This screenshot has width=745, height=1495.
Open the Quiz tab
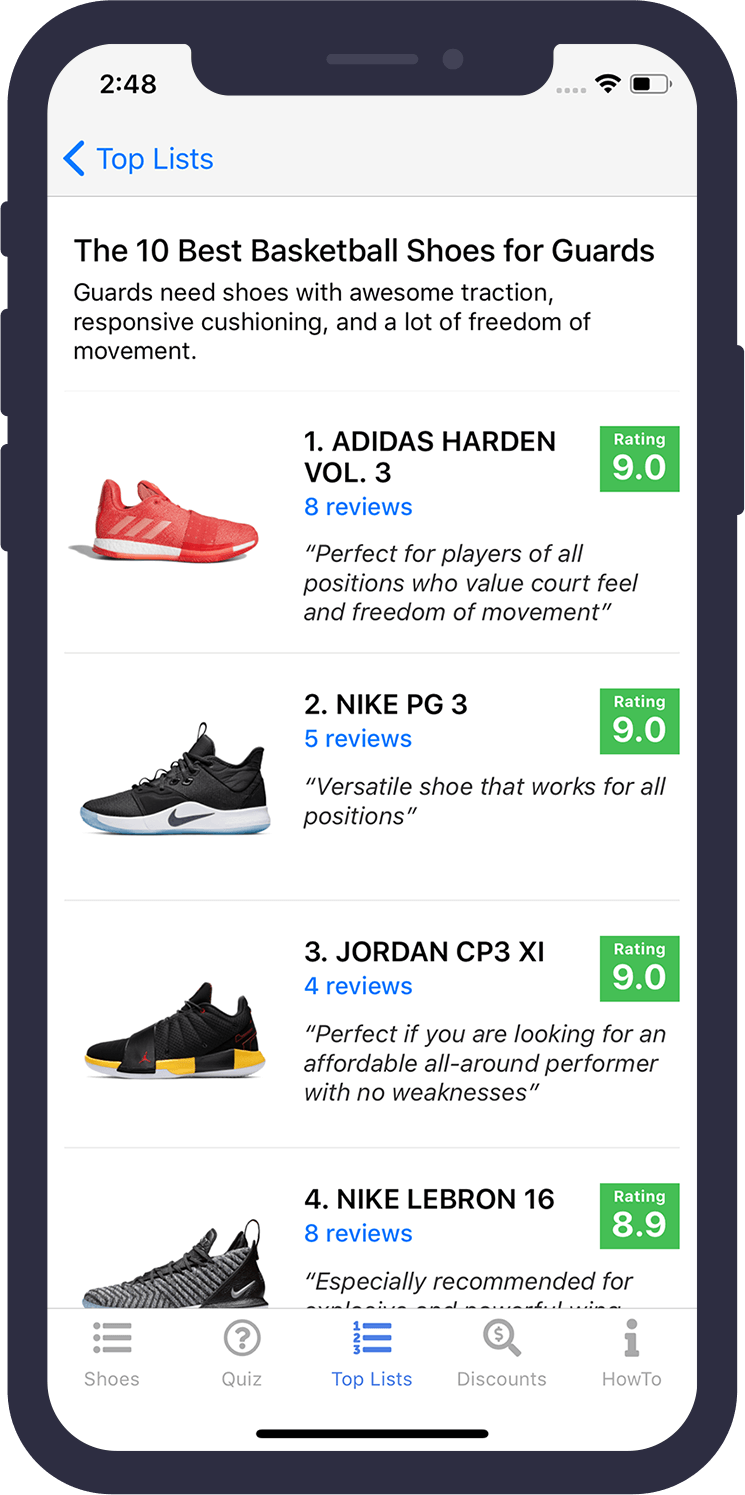click(x=242, y=1354)
